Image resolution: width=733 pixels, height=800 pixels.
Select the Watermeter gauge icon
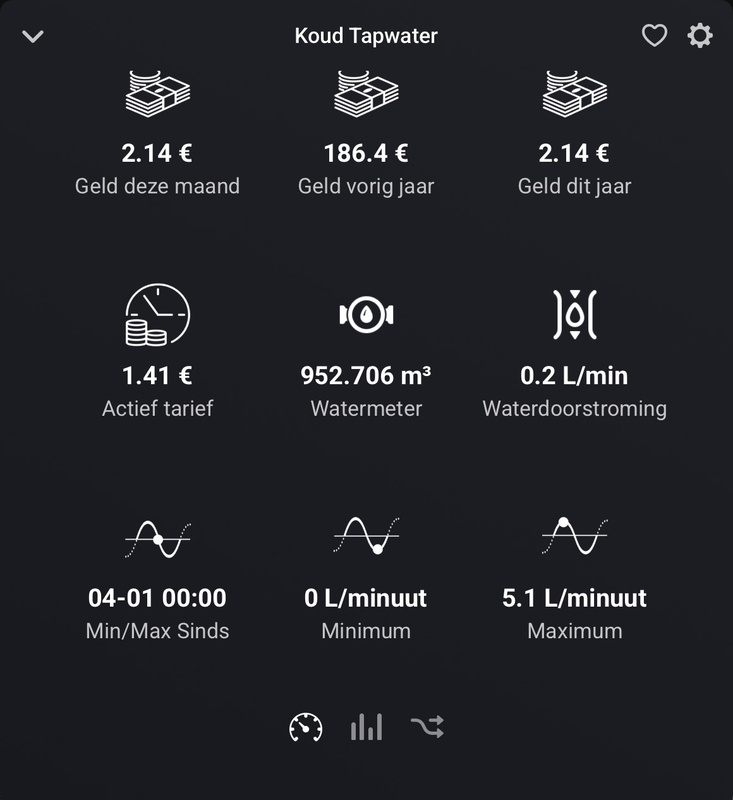tap(364, 315)
